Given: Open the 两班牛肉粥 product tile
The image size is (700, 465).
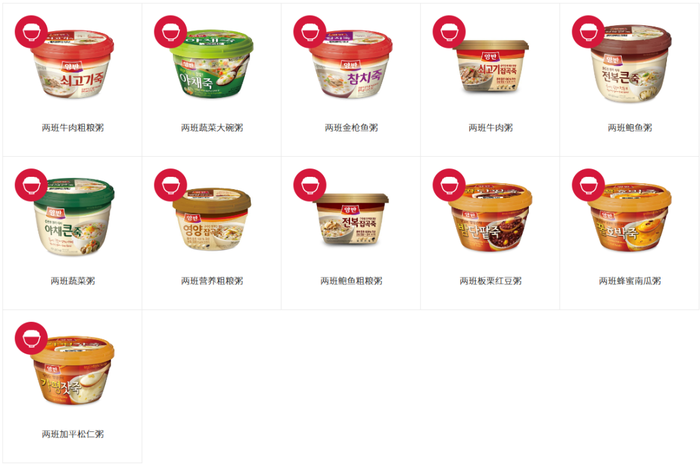Looking at the screenshot, I should (490, 70).
